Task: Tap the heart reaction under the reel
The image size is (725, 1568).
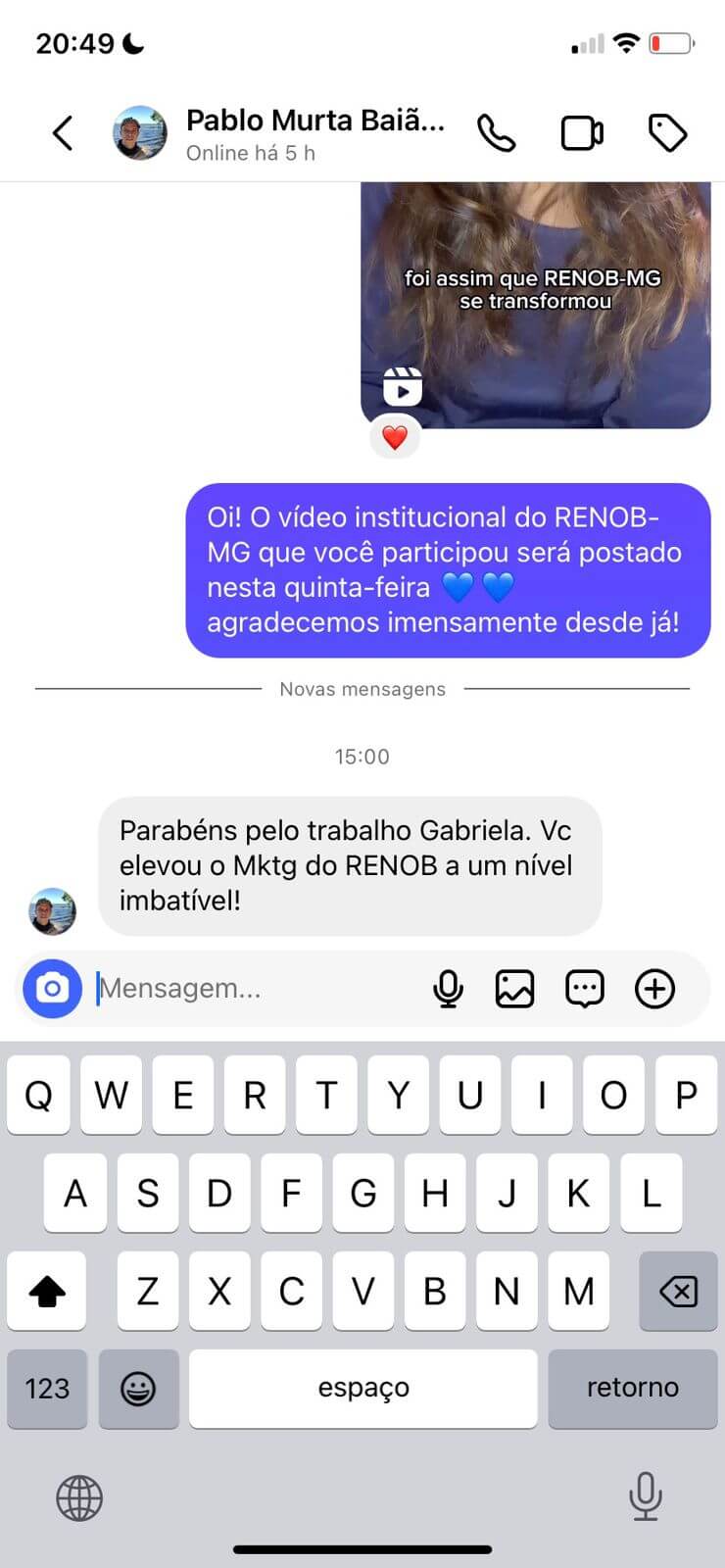Action: pyautogui.click(x=395, y=437)
